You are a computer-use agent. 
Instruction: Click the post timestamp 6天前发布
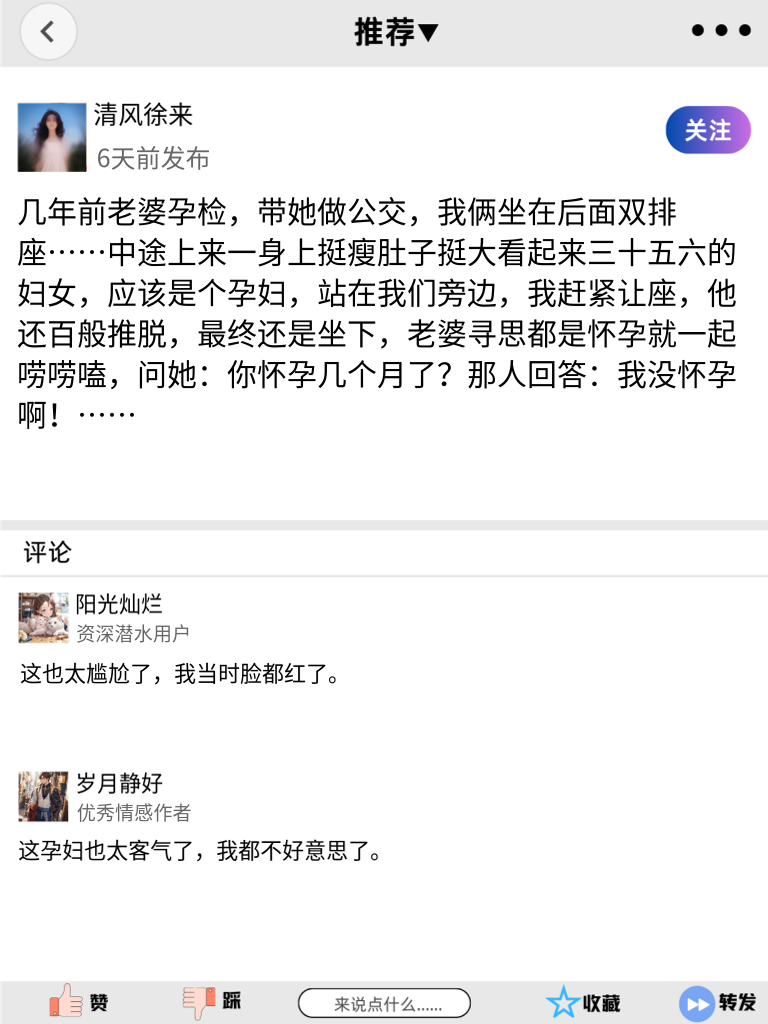pos(152,159)
